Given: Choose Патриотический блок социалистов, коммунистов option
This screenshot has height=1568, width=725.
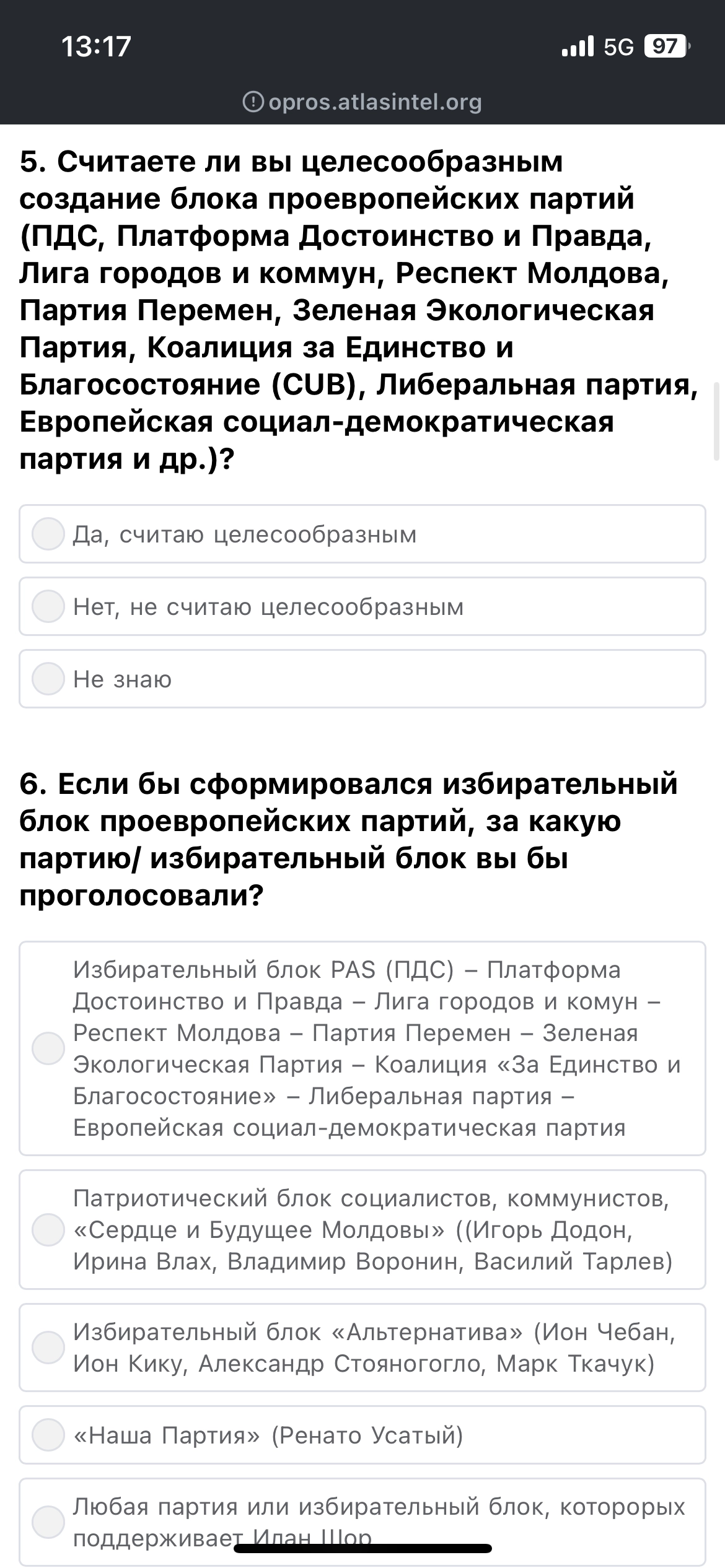Looking at the screenshot, I should point(362,1229).
